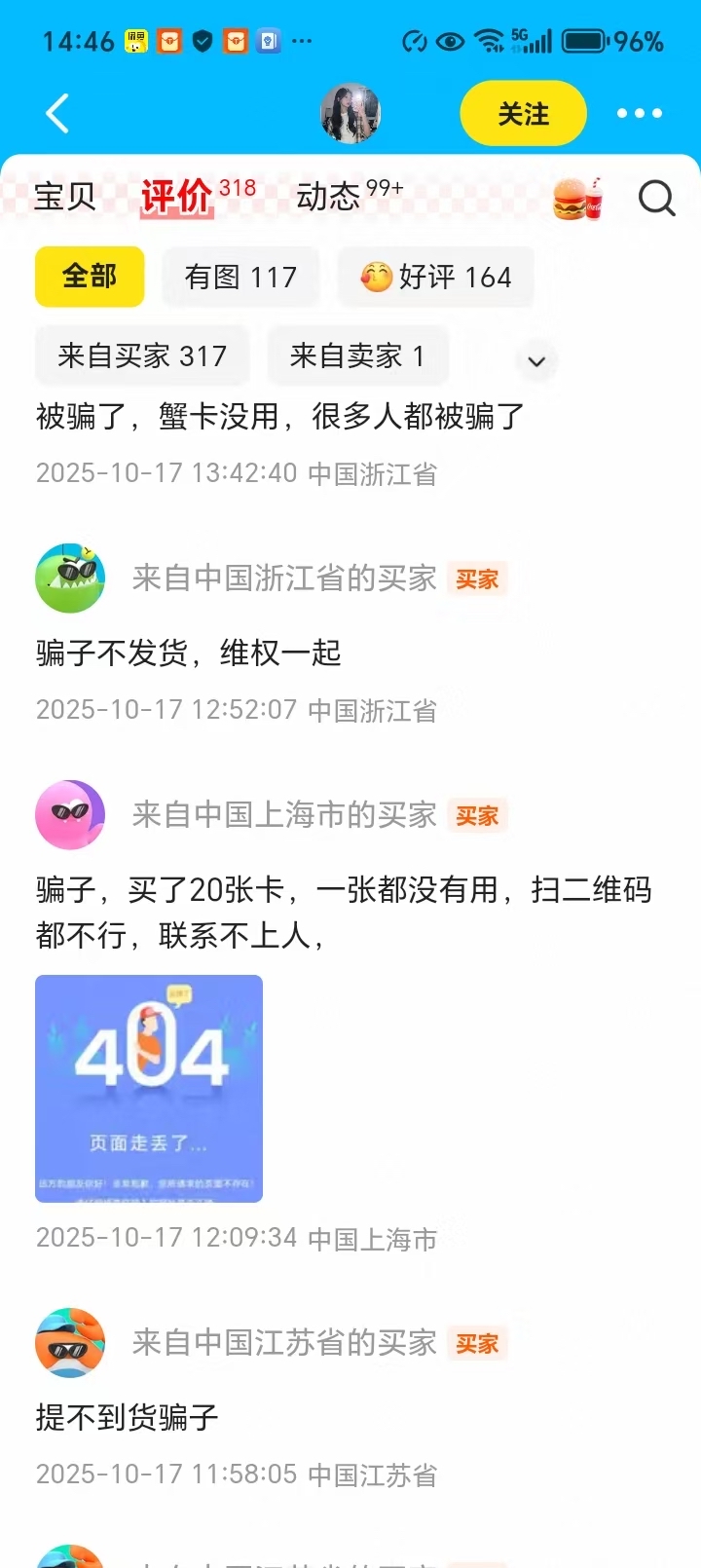Select the 来自买家 317 filter

point(141,355)
